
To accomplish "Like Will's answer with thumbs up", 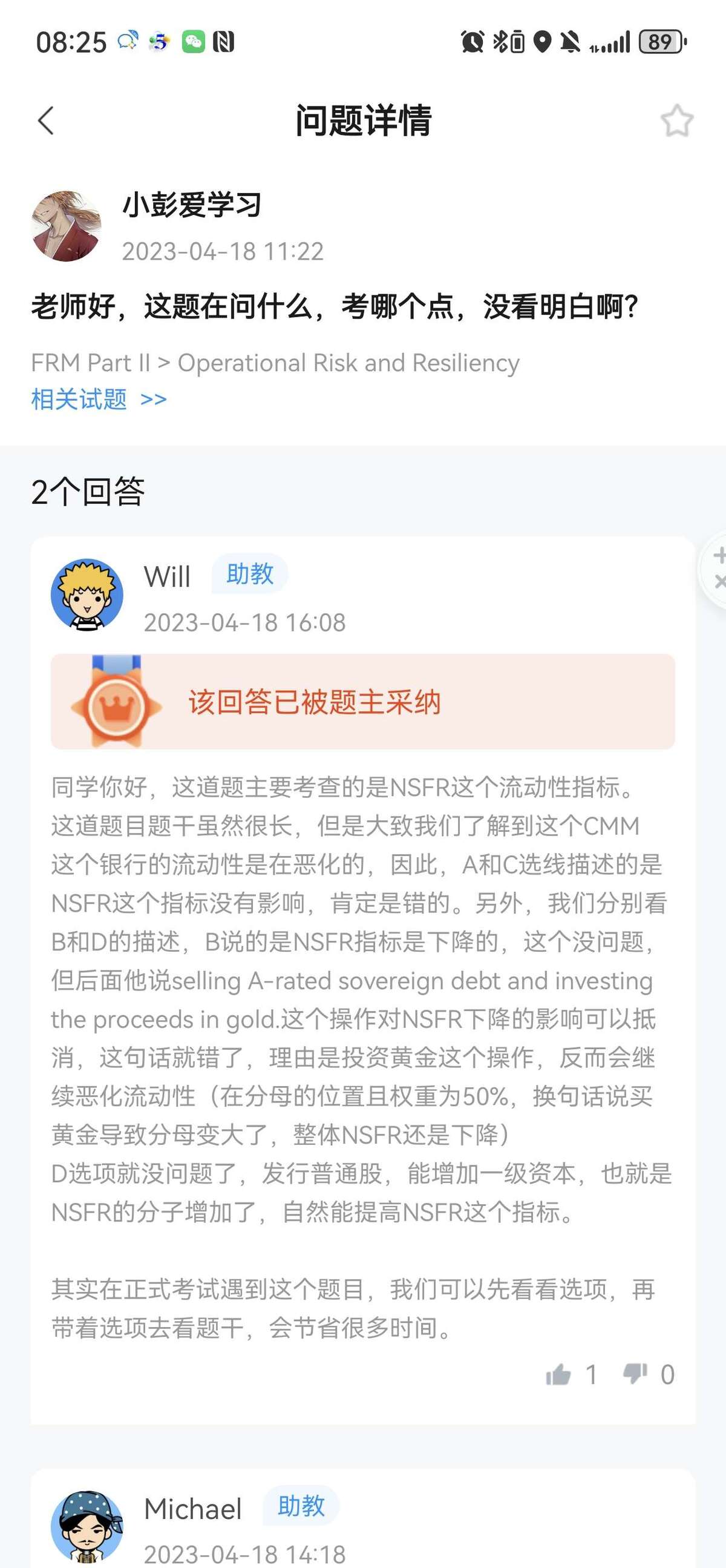I will (558, 1374).
